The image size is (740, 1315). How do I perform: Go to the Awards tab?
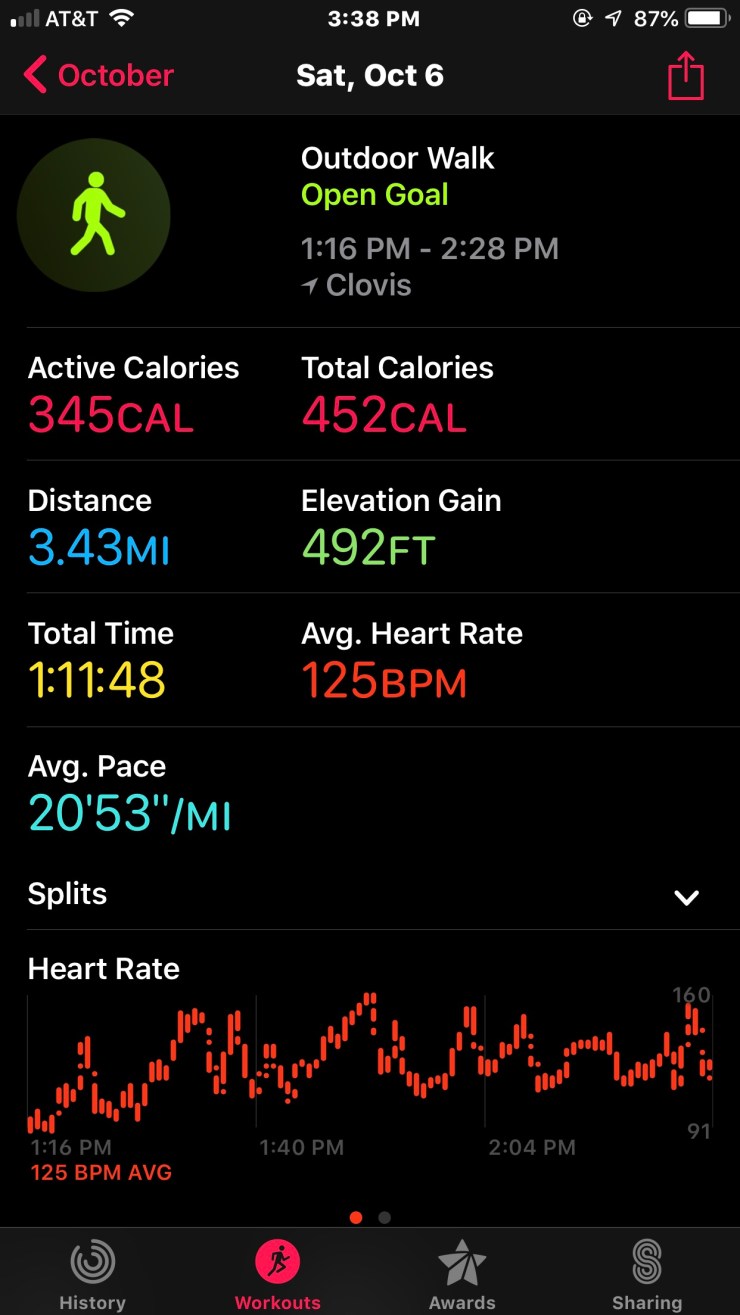(x=462, y=1273)
